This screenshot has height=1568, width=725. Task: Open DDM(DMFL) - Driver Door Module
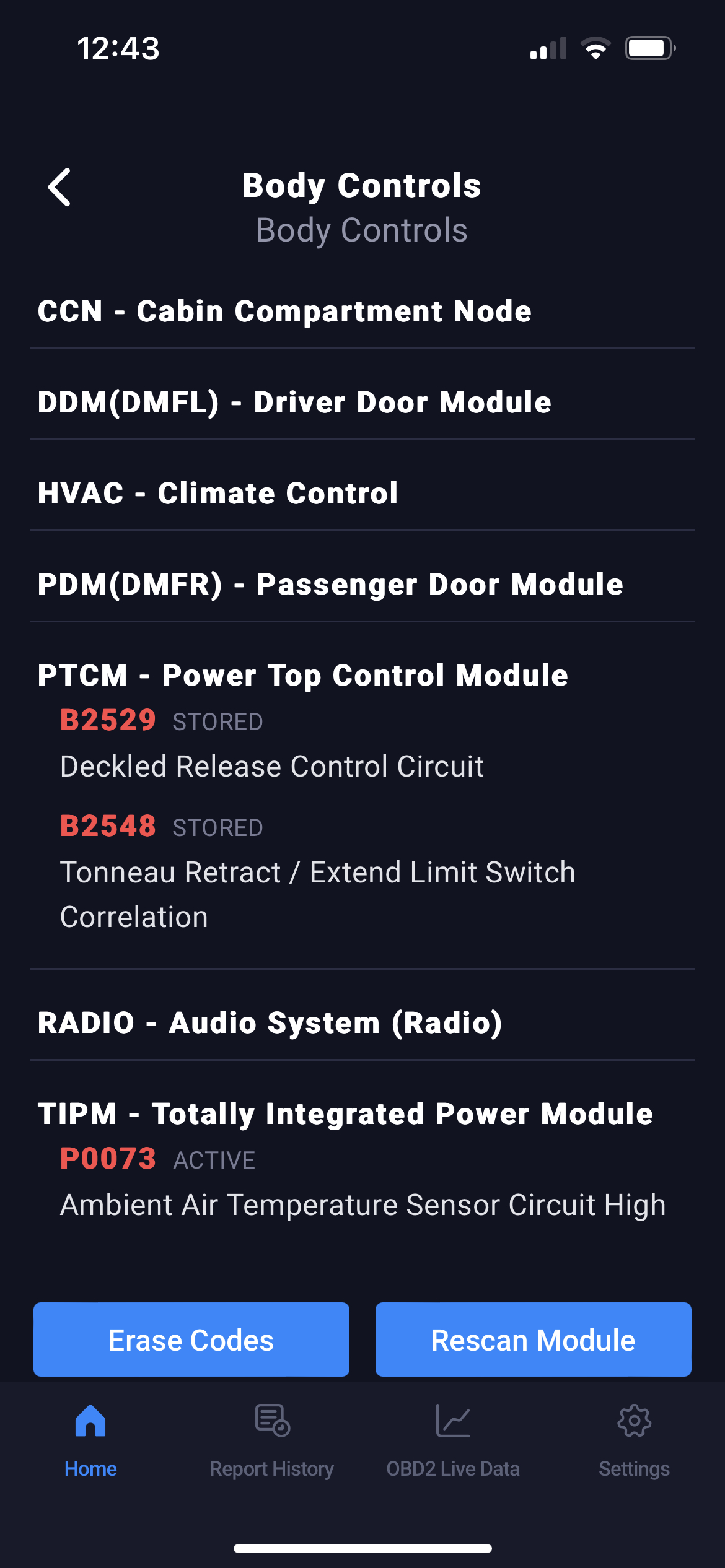294,402
